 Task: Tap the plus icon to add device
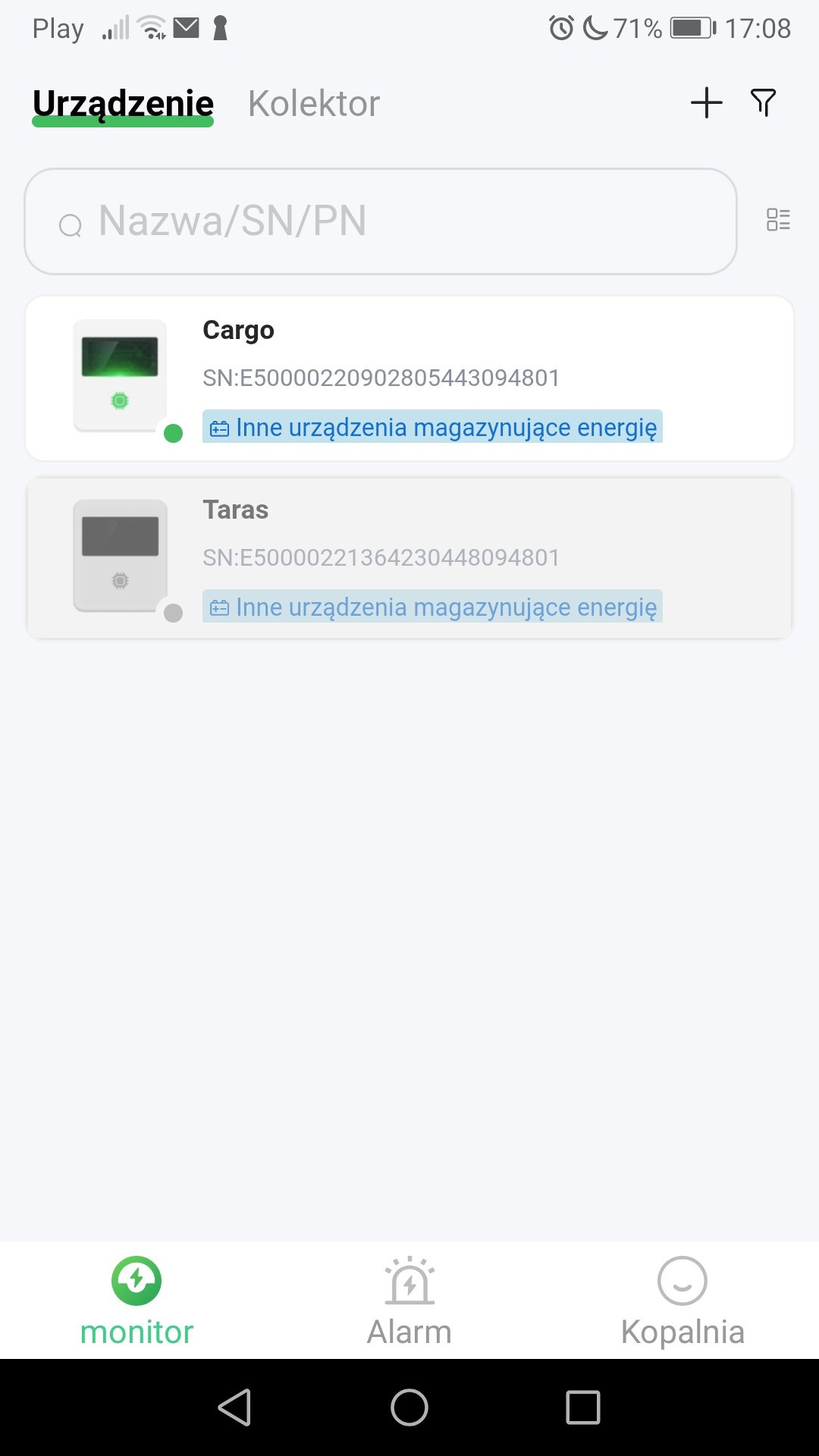click(x=706, y=102)
